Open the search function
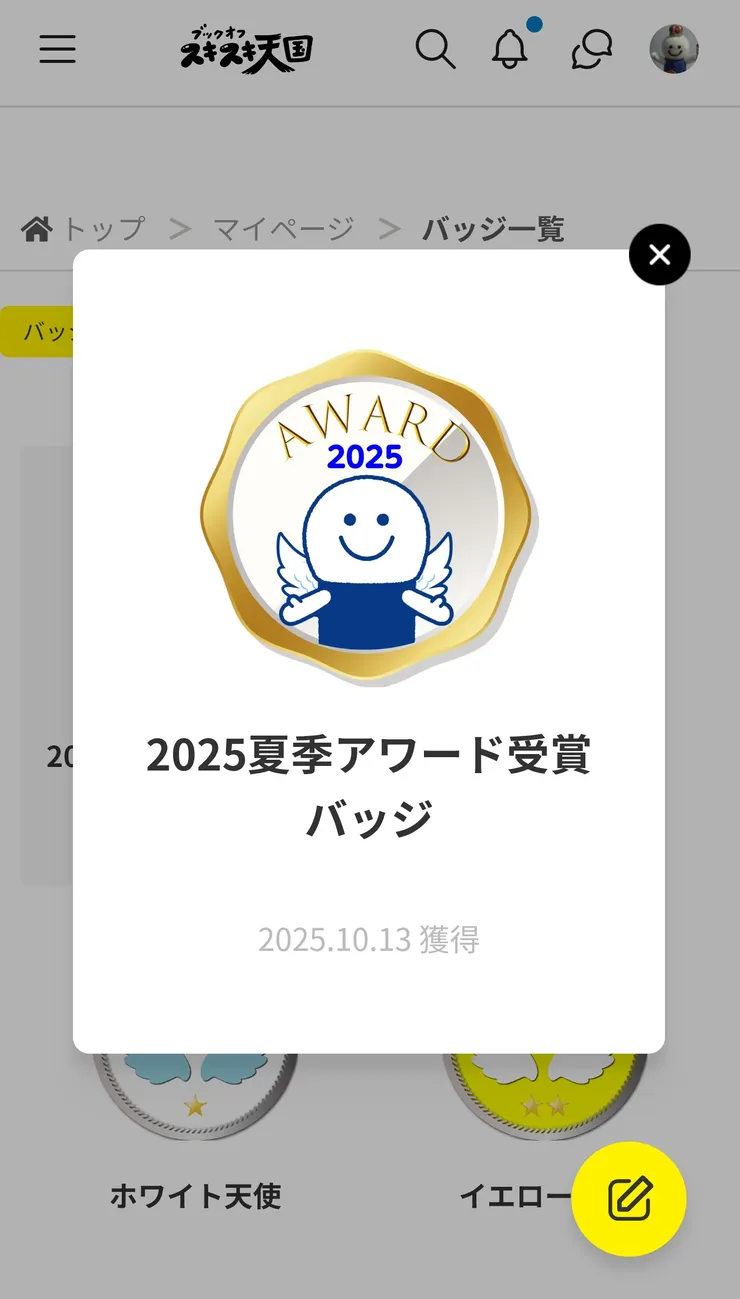This screenshot has height=1299, width=740. (x=434, y=49)
